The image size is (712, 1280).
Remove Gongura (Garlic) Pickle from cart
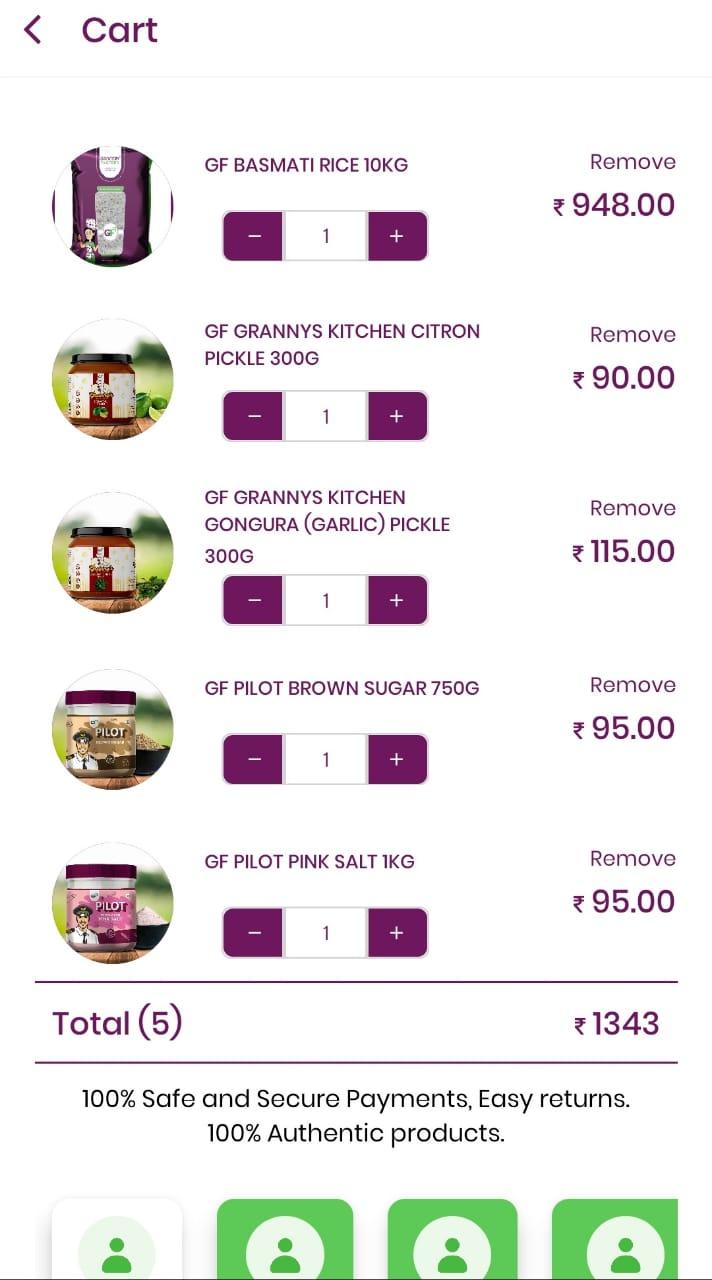coord(632,508)
